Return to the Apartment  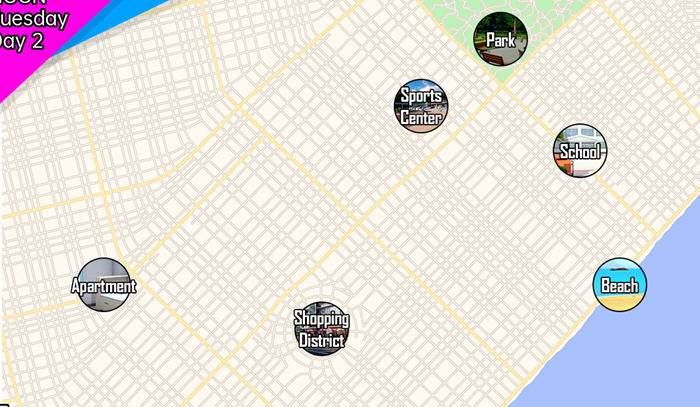pyautogui.click(x=104, y=285)
